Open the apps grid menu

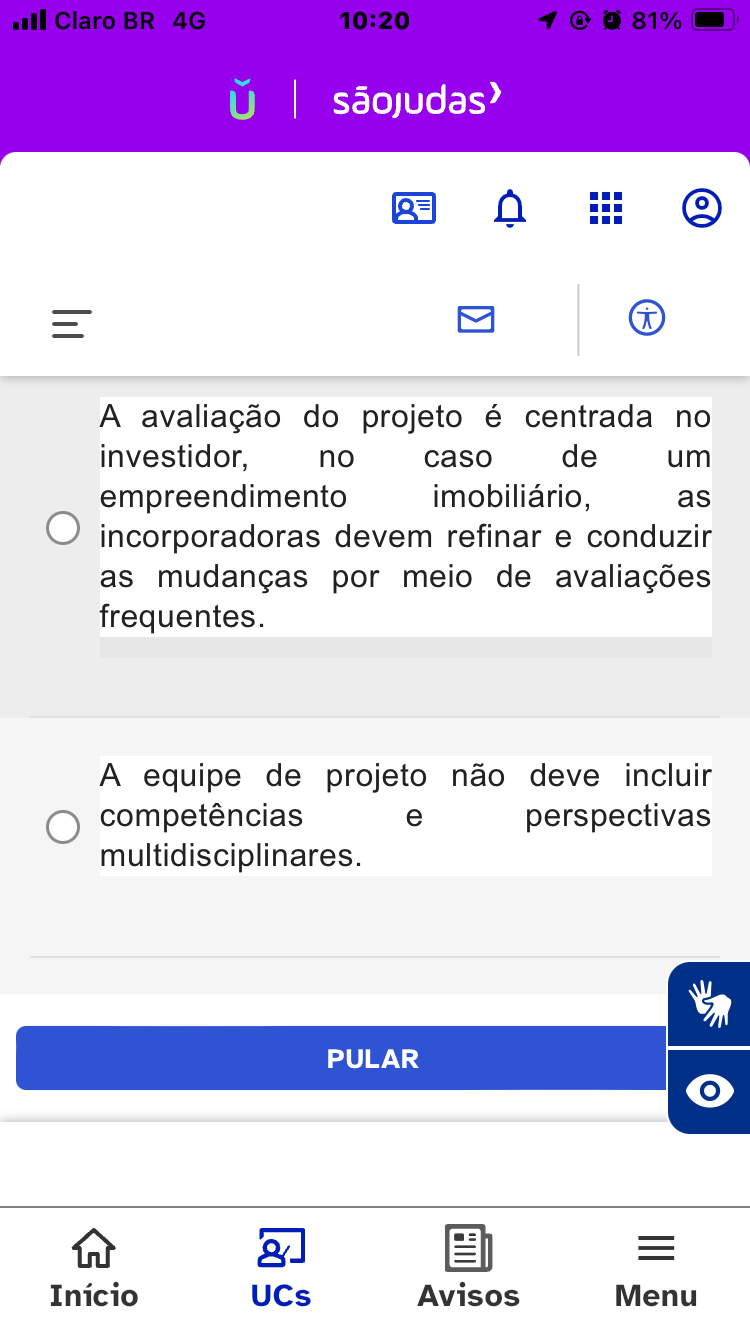605,208
